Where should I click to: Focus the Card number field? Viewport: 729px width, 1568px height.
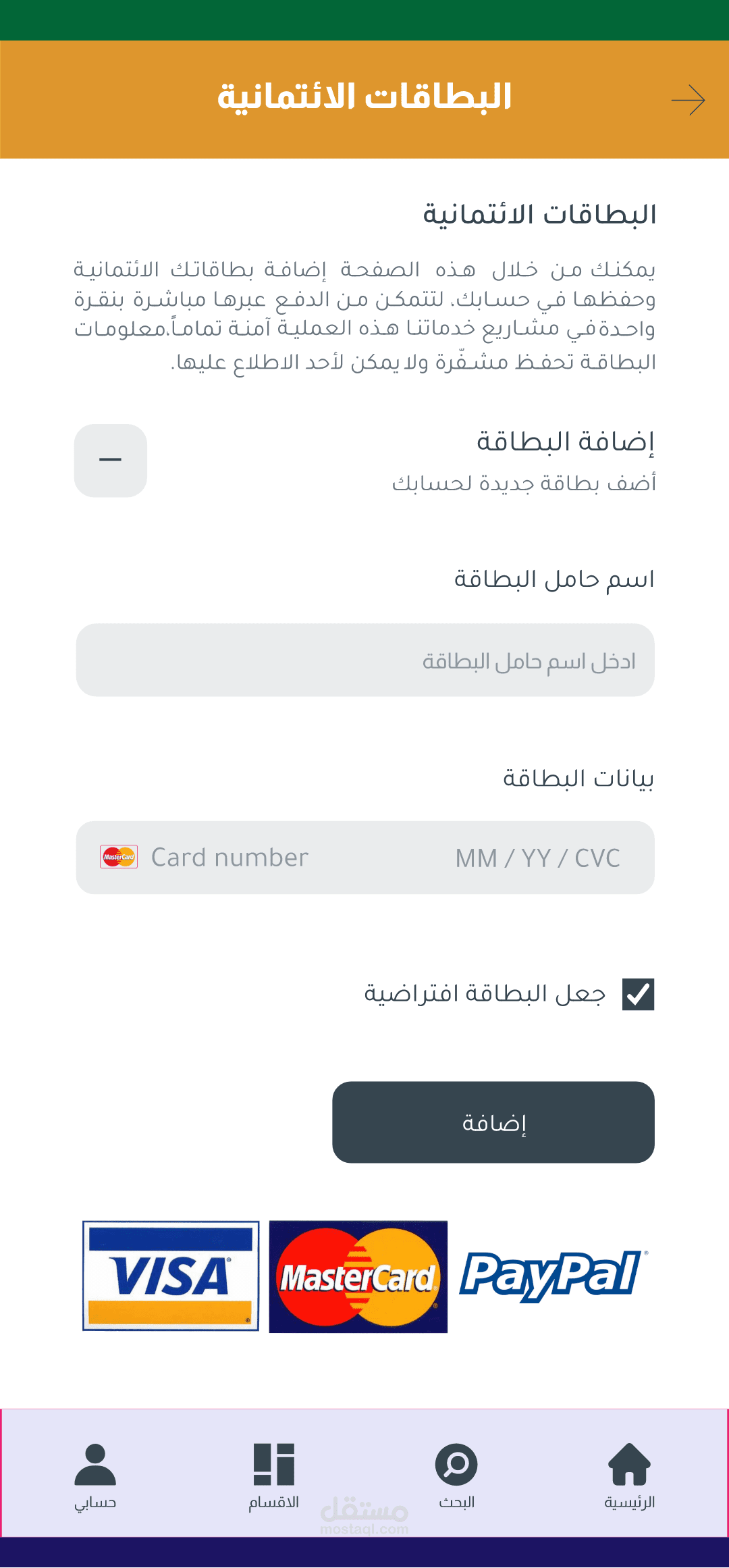[230, 858]
